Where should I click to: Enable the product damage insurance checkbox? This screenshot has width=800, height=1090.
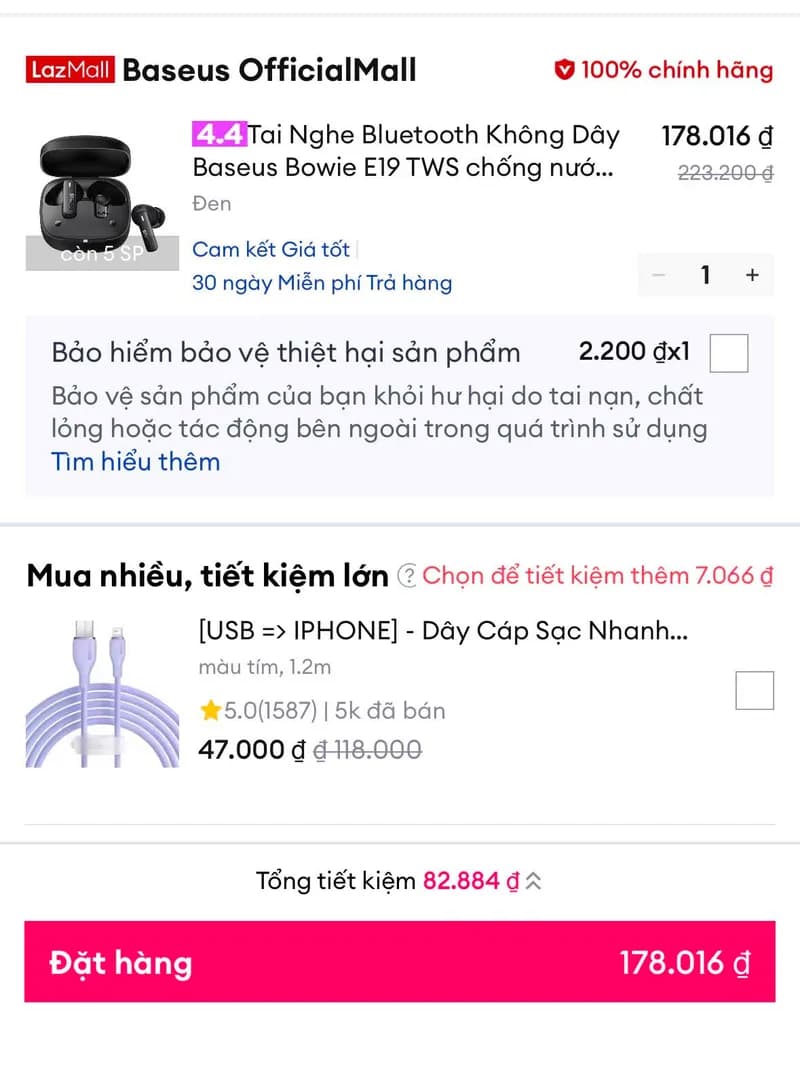click(x=729, y=352)
